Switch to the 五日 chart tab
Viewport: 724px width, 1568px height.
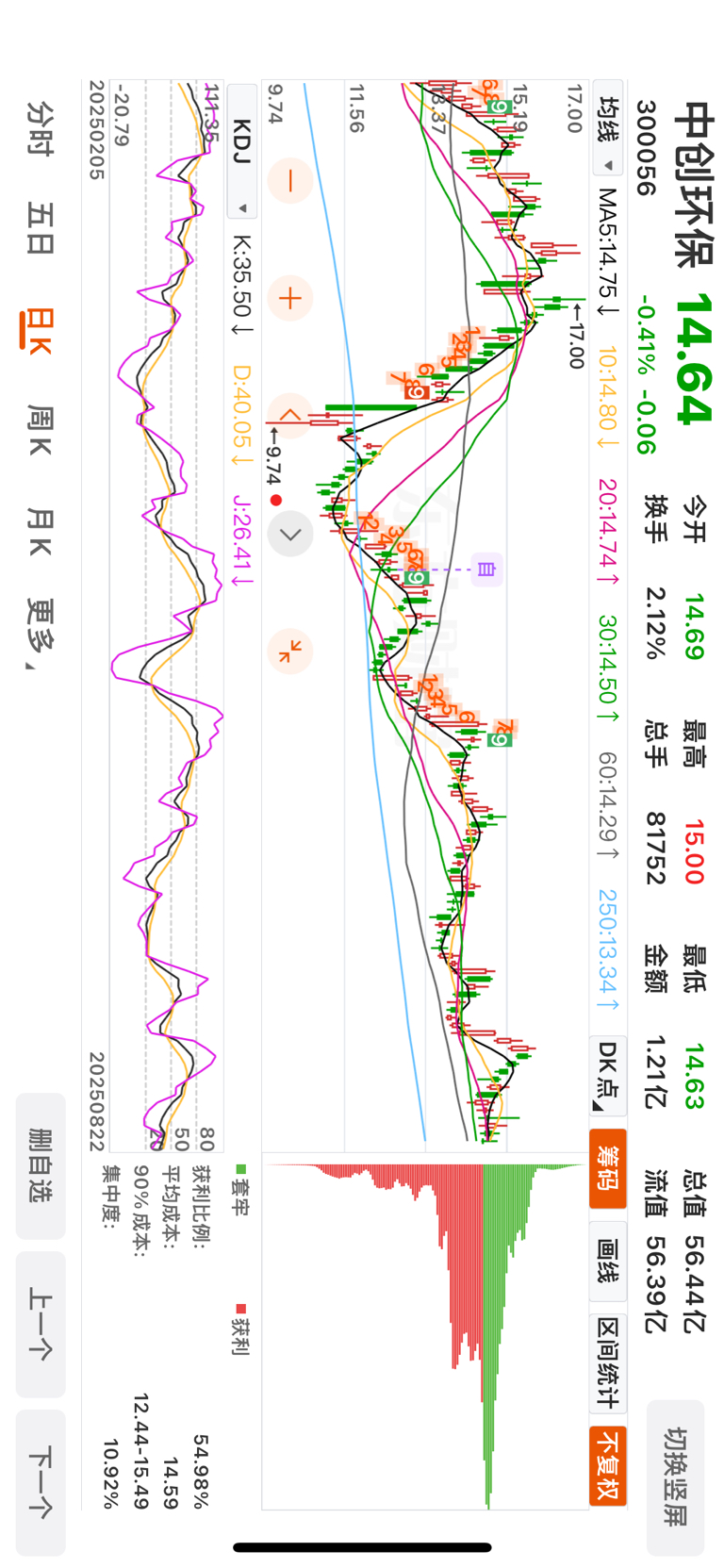click(40, 229)
